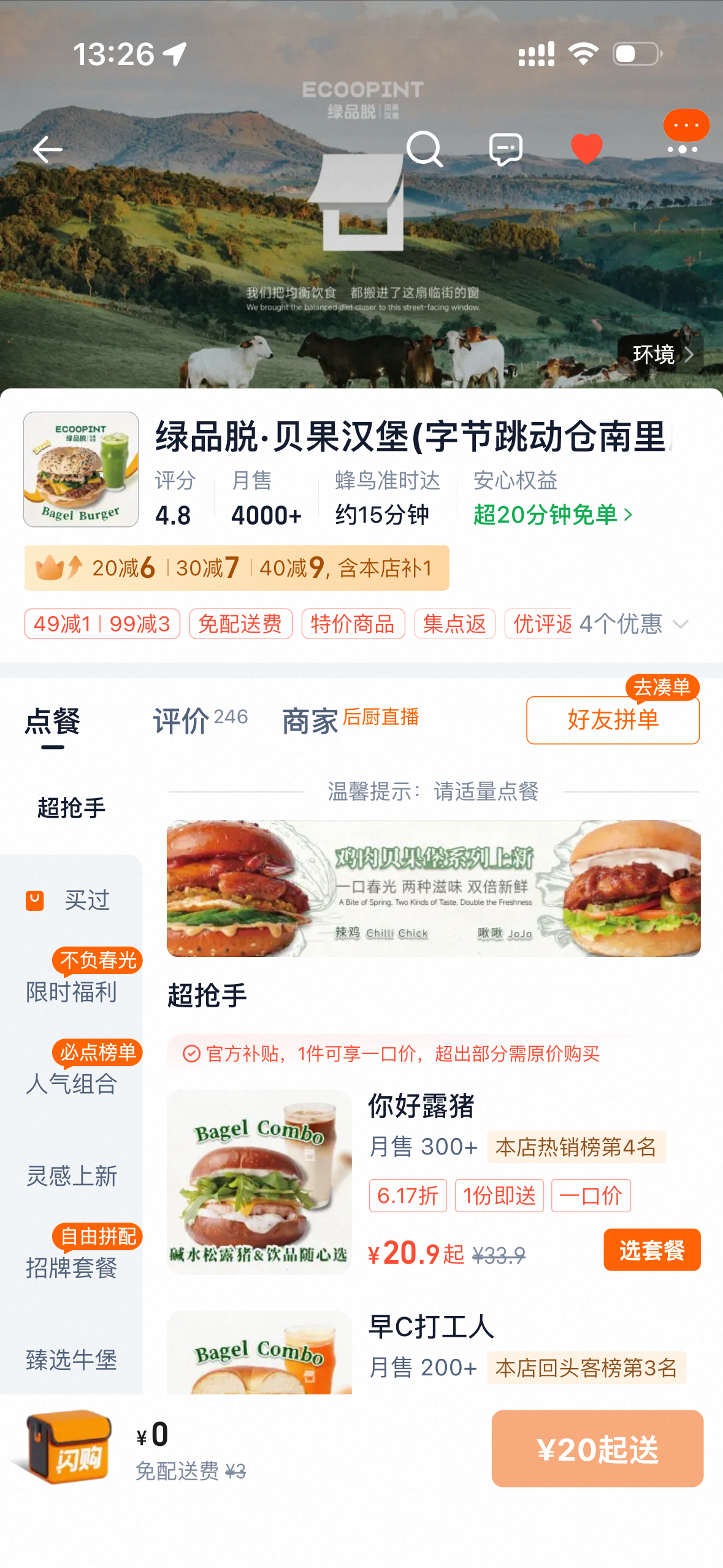Screen dimensions: 723x1568
Task: Go back using the arrow icon
Action: tap(47, 150)
